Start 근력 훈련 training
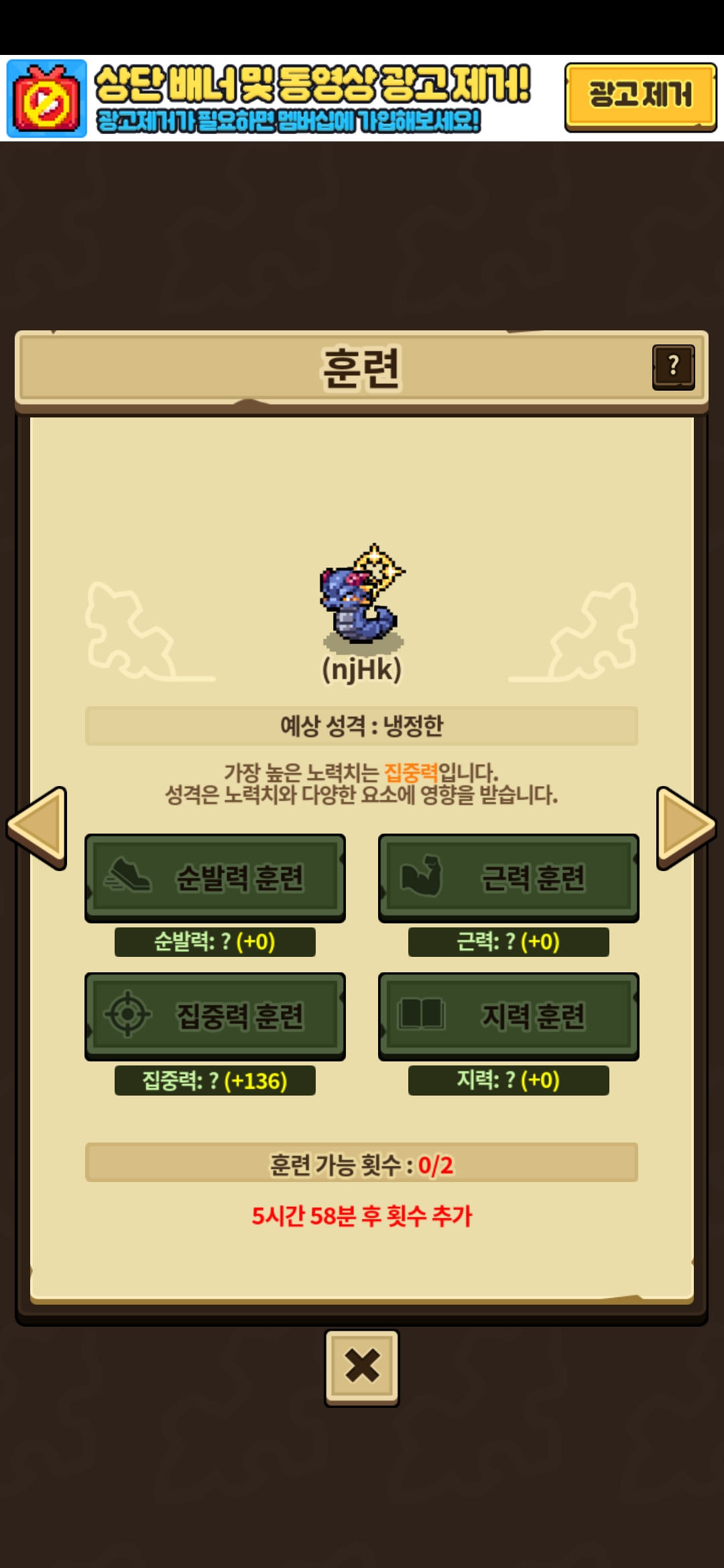This screenshot has height=1568, width=724. (x=508, y=877)
